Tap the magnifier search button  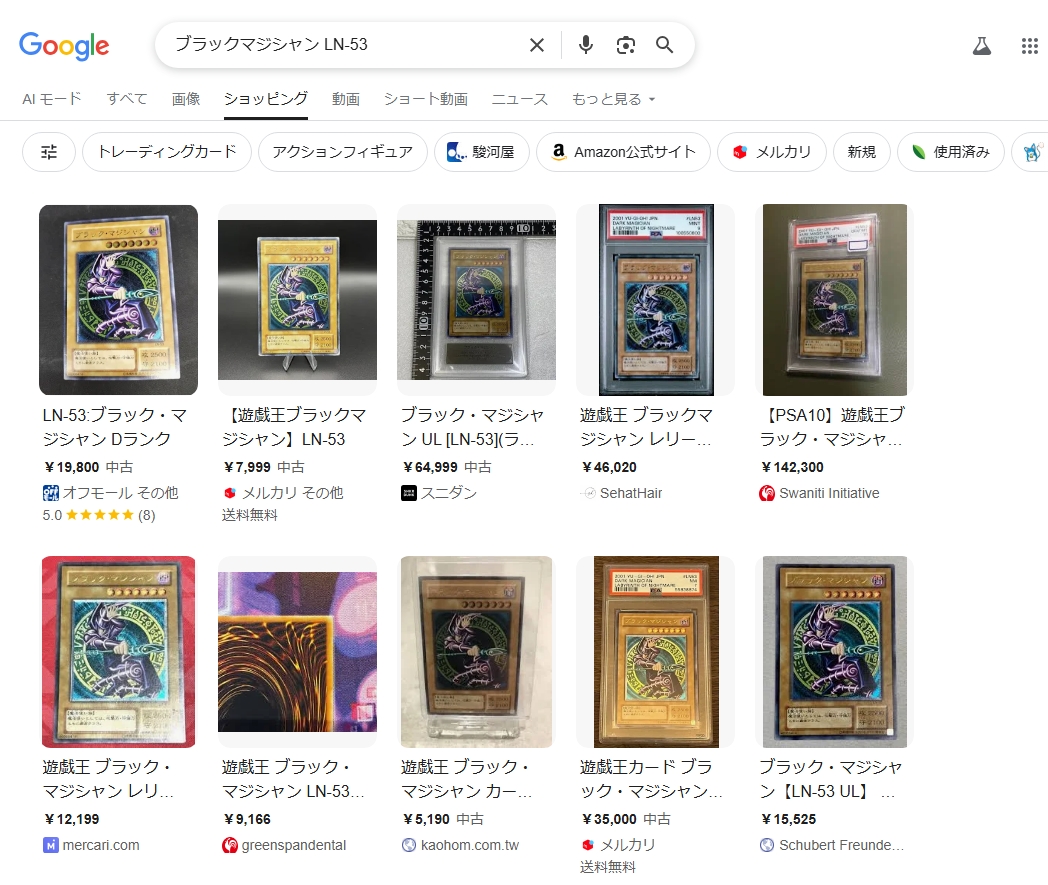665,45
